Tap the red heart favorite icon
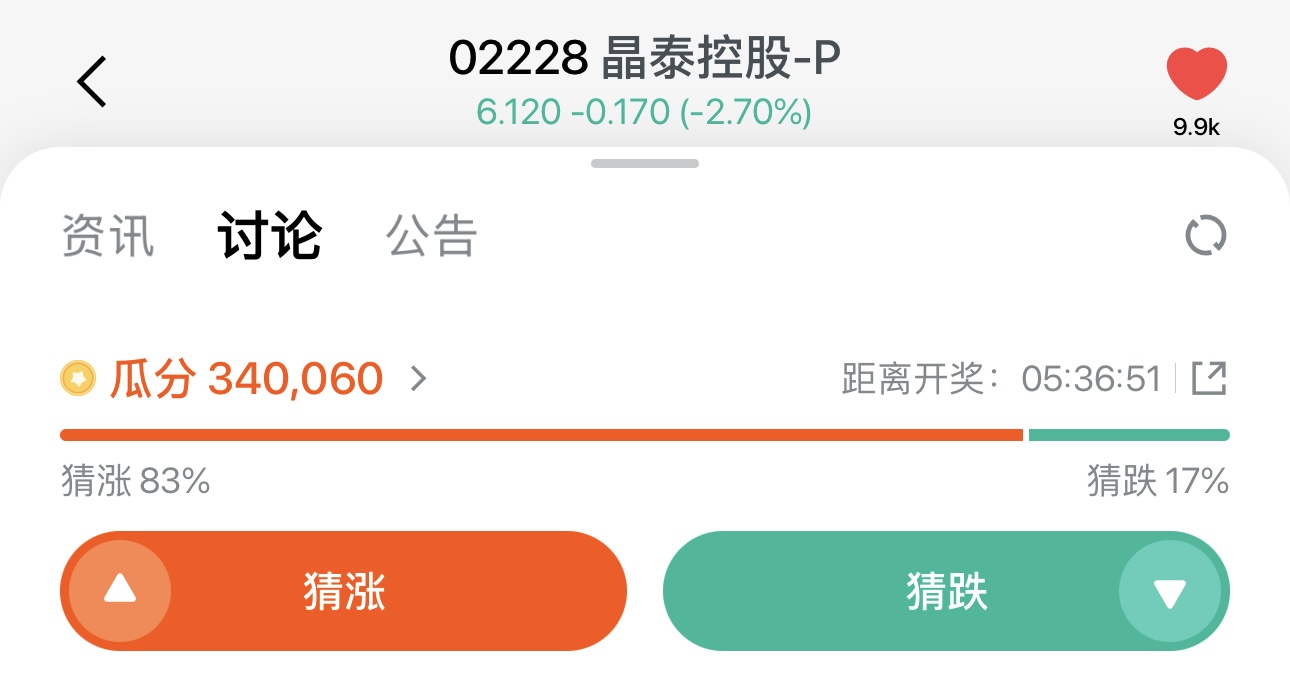The width and height of the screenshot is (1290, 680). [x=1196, y=74]
